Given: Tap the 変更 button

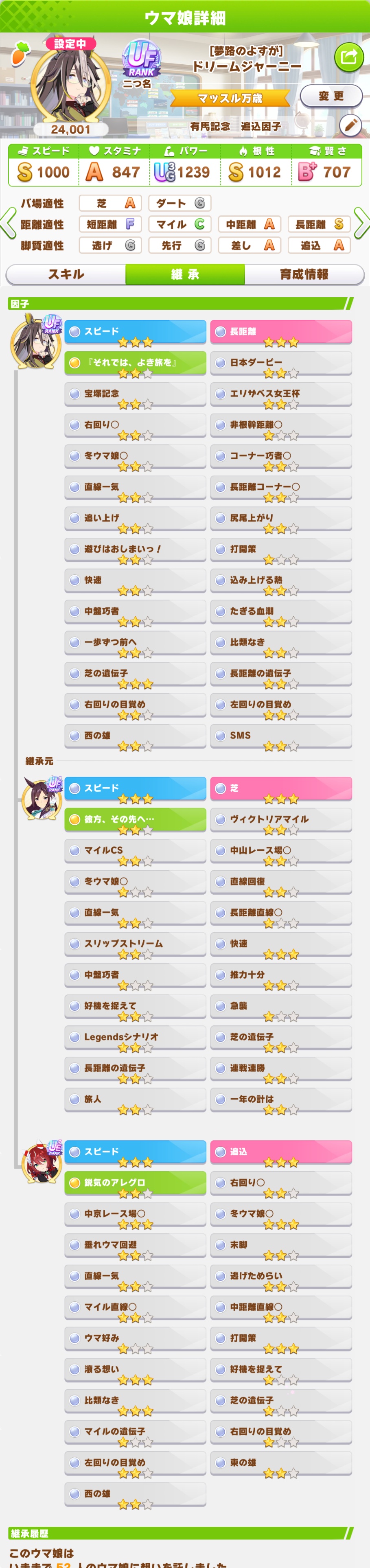Looking at the screenshot, I should (331, 96).
